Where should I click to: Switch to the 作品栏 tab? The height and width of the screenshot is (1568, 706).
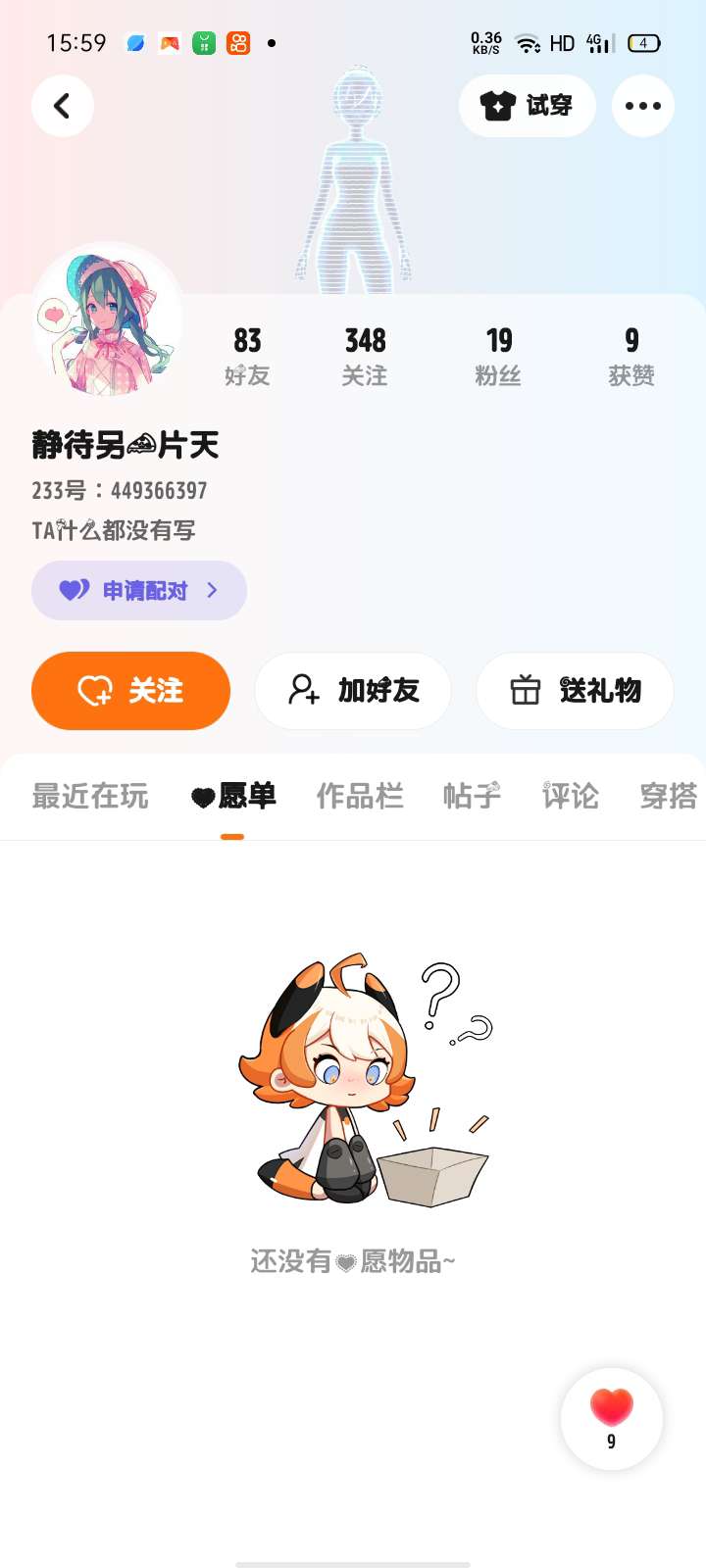pyautogui.click(x=360, y=796)
